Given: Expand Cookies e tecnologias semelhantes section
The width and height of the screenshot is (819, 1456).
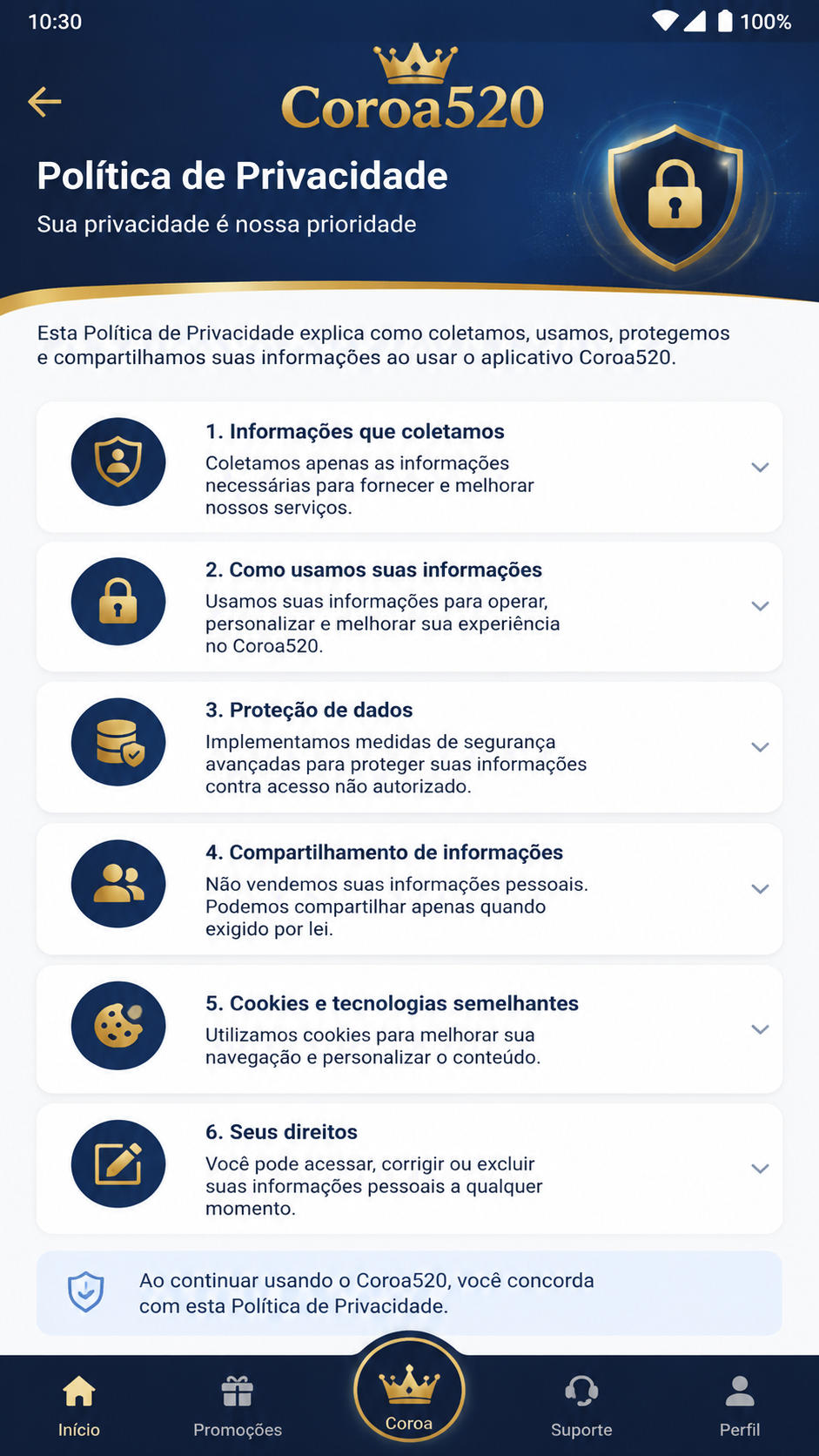Looking at the screenshot, I should (x=409, y=1029).
